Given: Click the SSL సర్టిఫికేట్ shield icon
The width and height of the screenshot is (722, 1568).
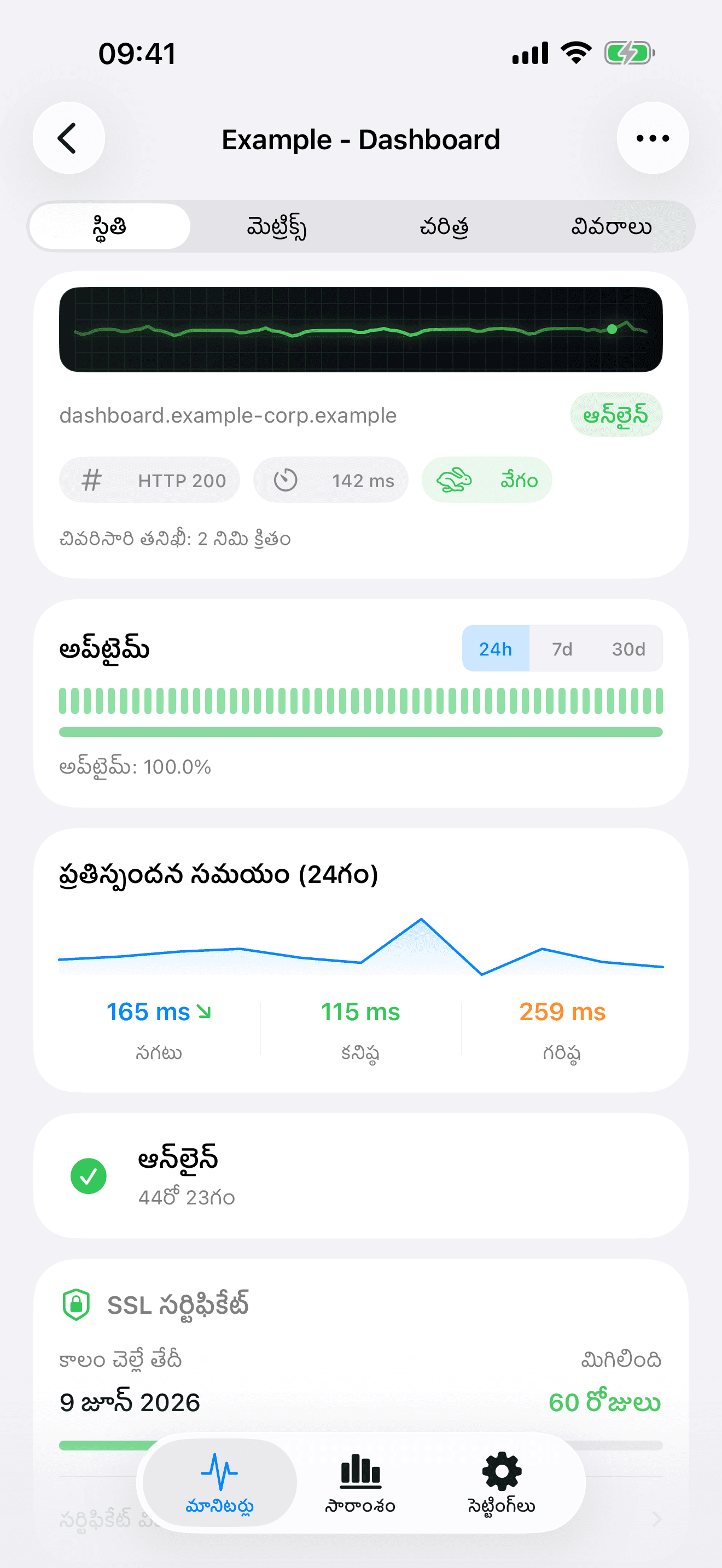Looking at the screenshot, I should [x=76, y=1304].
